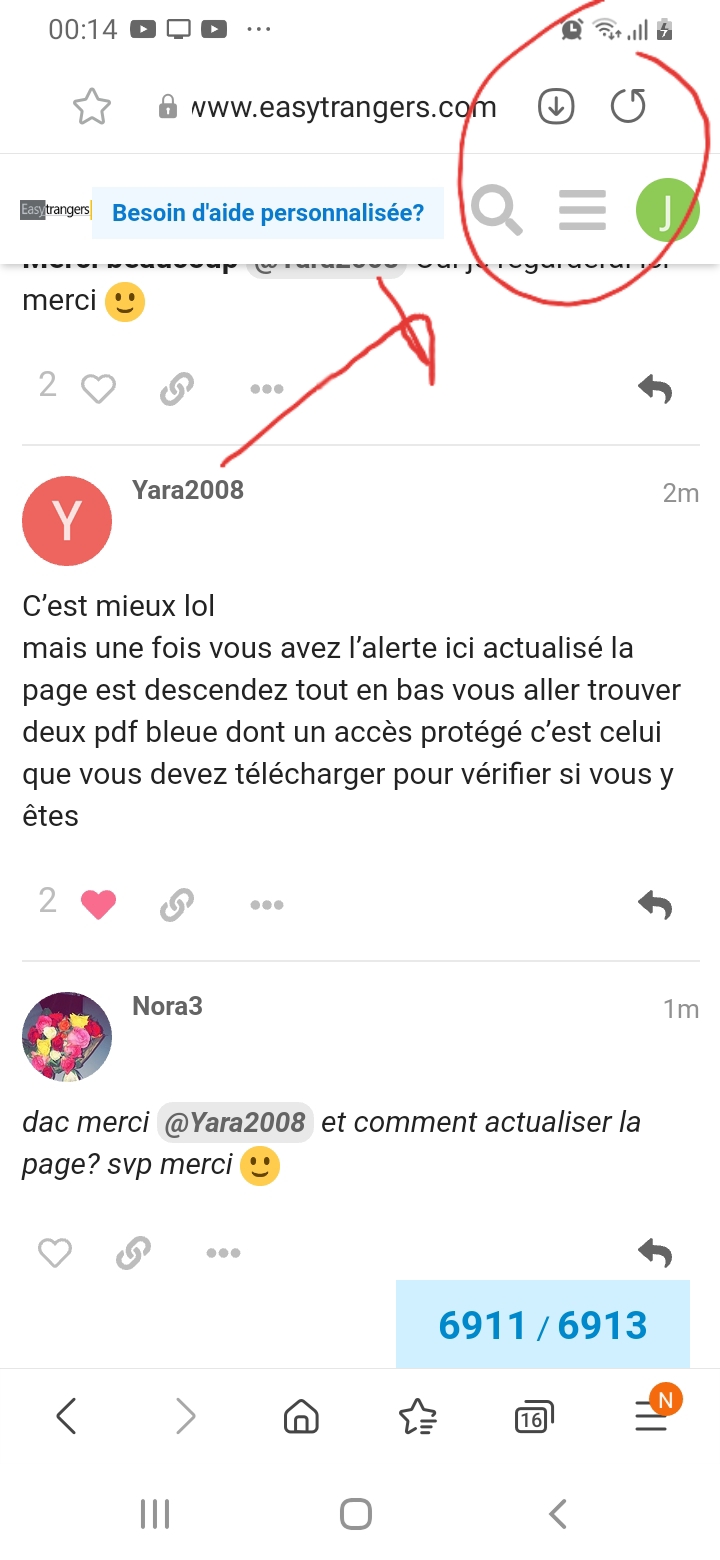Go back with the system back button
Screen dimensions: 720x1560
(558, 1513)
